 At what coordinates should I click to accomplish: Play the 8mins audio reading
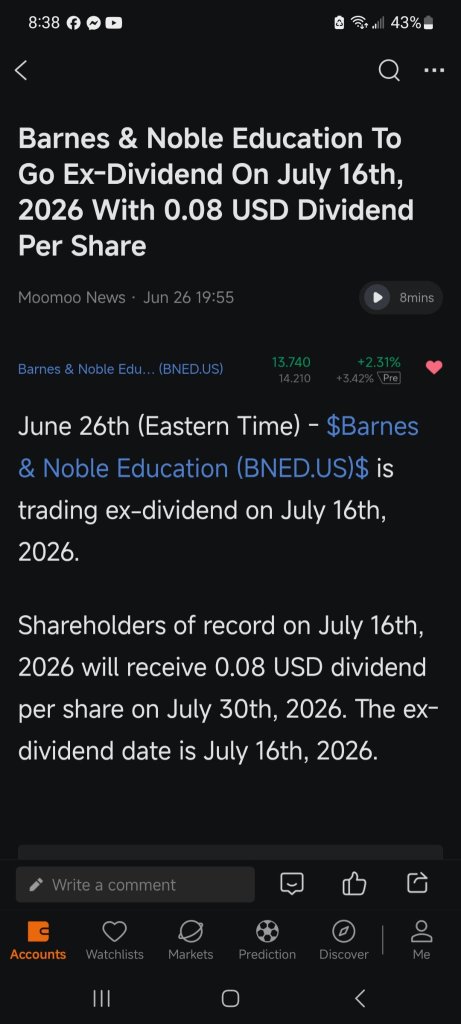coord(402,297)
